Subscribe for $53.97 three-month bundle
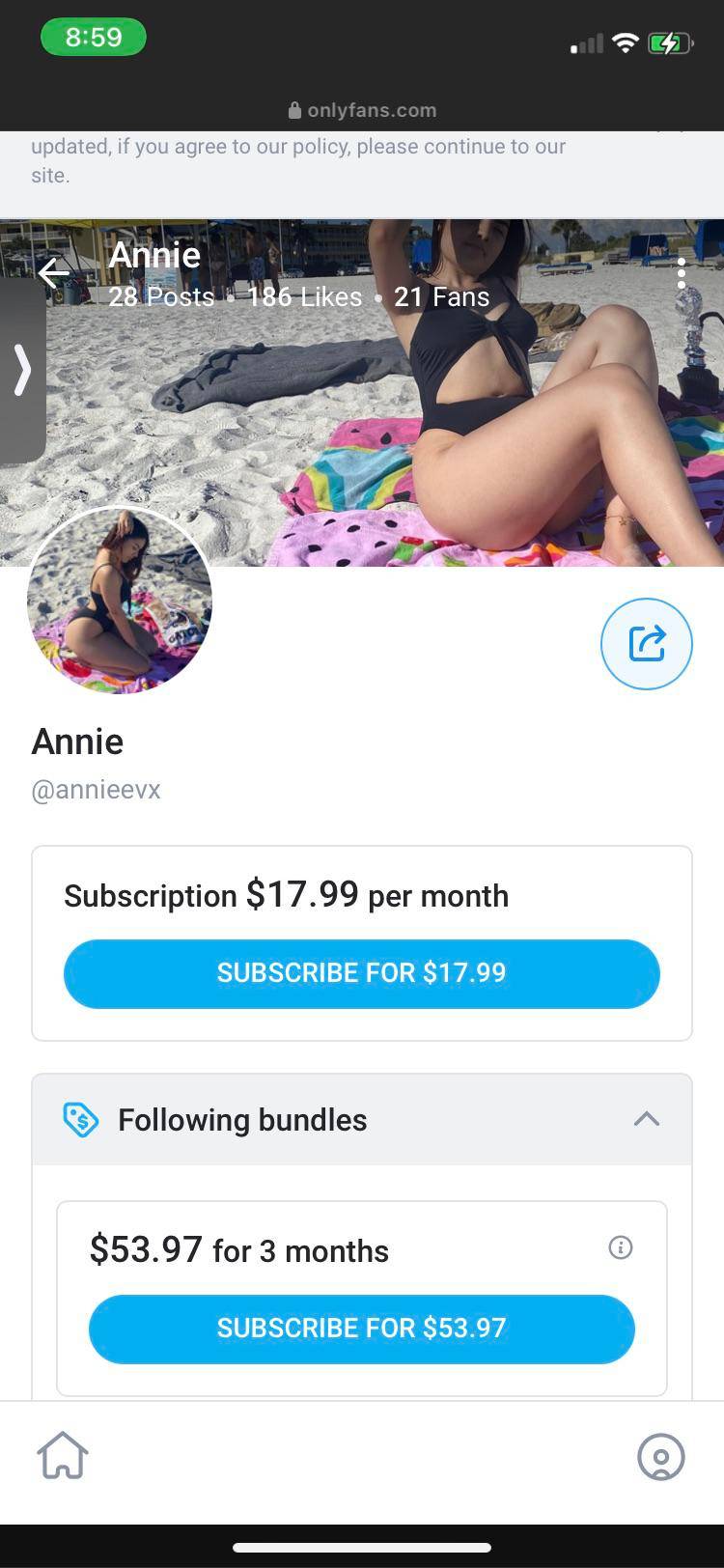This screenshot has height=1568, width=724. (x=362, y=1329)
